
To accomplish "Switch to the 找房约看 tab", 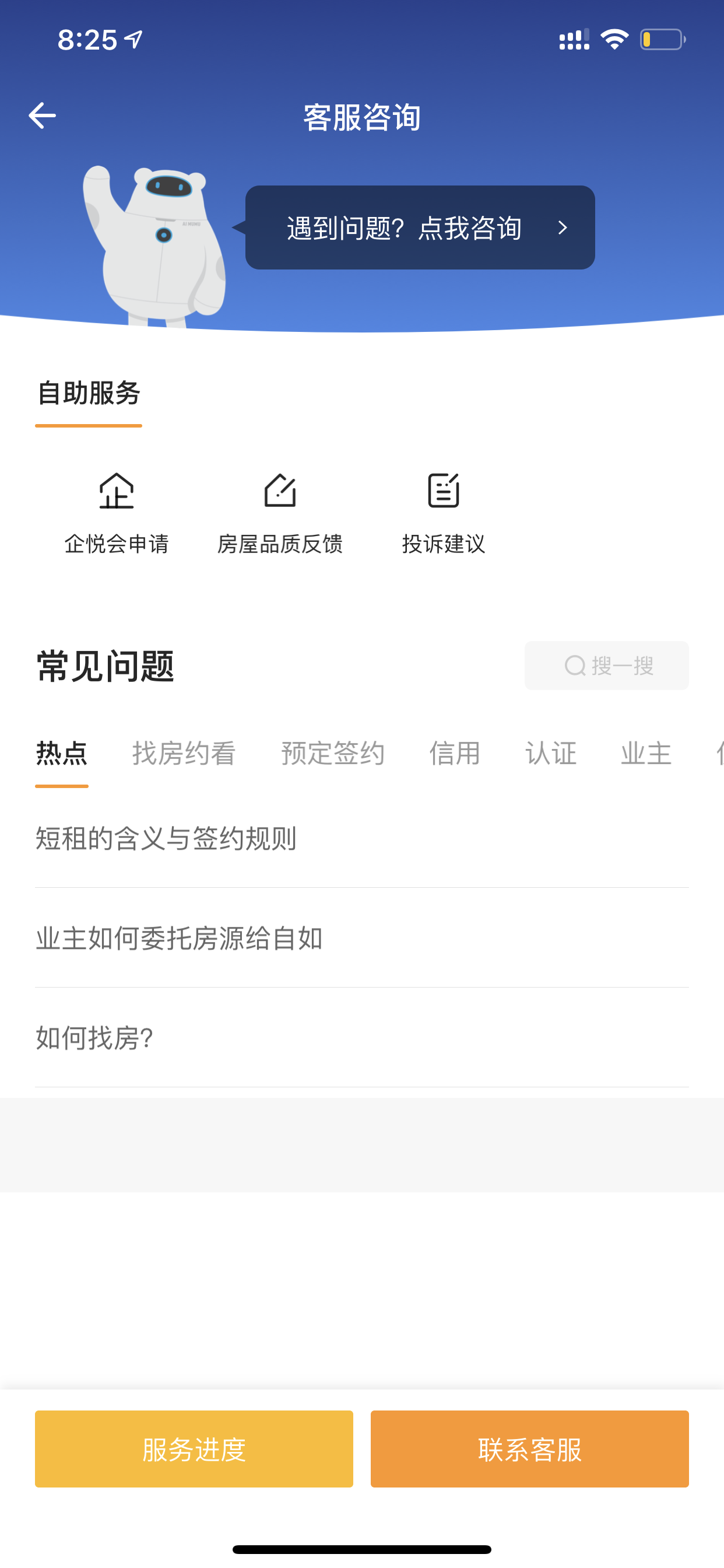I will 184,754.
